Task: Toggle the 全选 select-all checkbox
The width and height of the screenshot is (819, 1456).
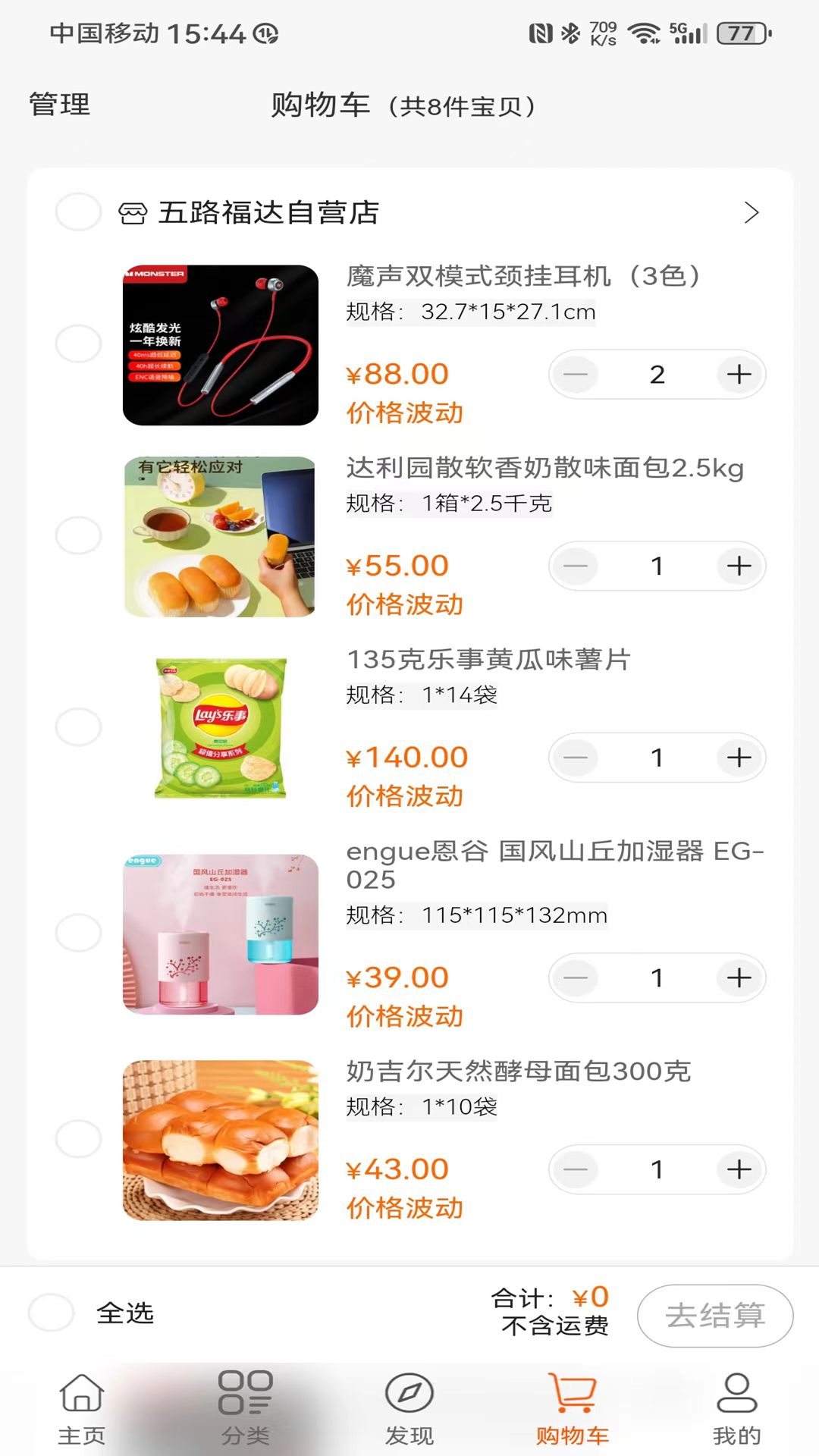Action: [51, 1313]
